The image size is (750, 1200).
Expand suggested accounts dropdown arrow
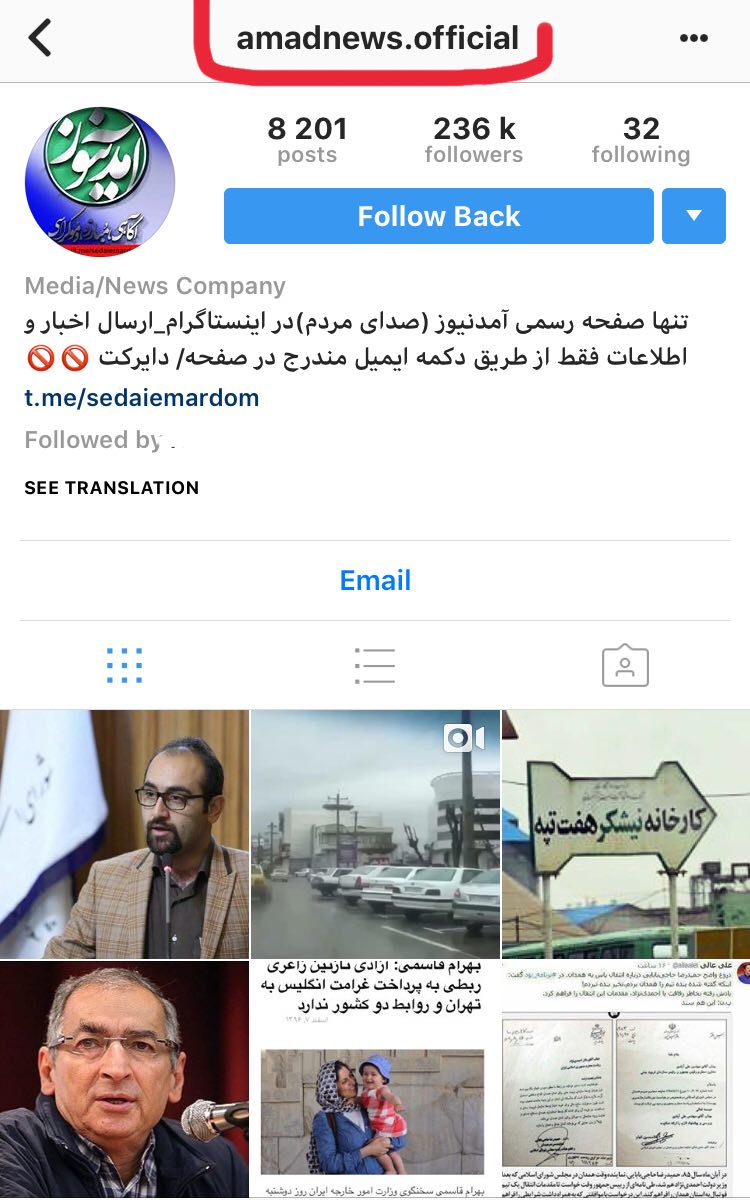693,216
